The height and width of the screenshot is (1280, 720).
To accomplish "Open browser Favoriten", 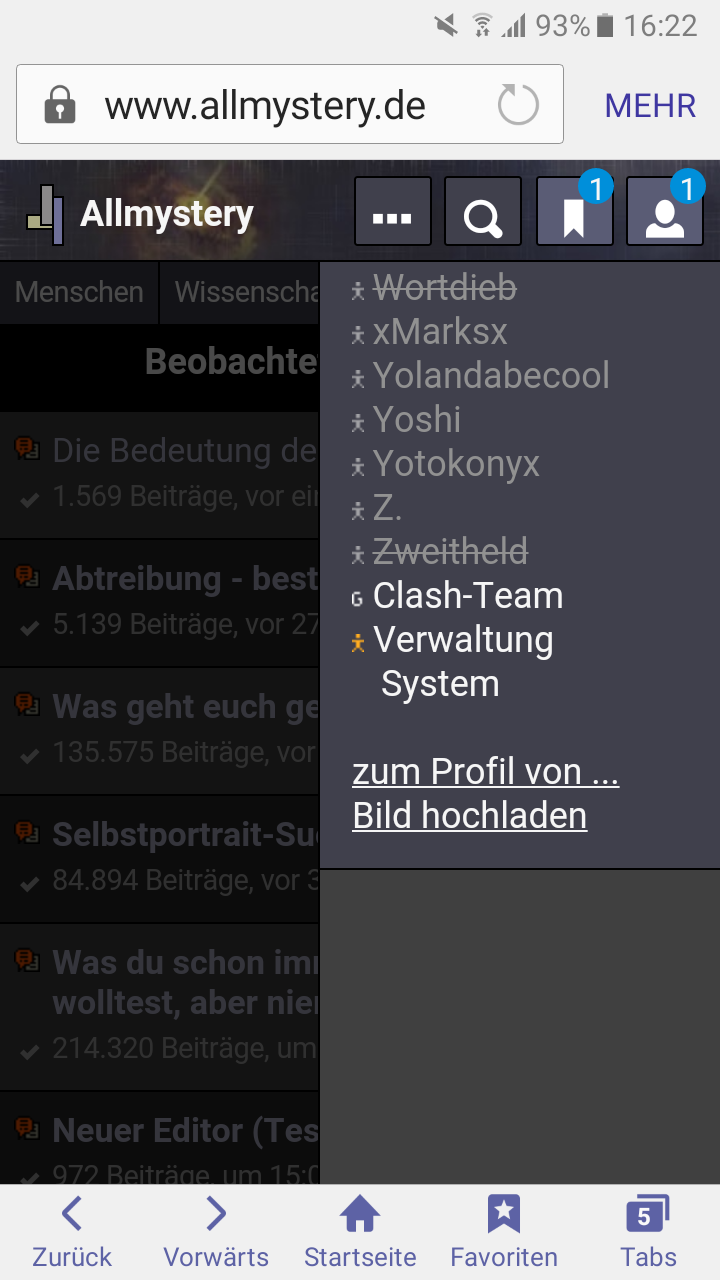I will click(504, 1232).
